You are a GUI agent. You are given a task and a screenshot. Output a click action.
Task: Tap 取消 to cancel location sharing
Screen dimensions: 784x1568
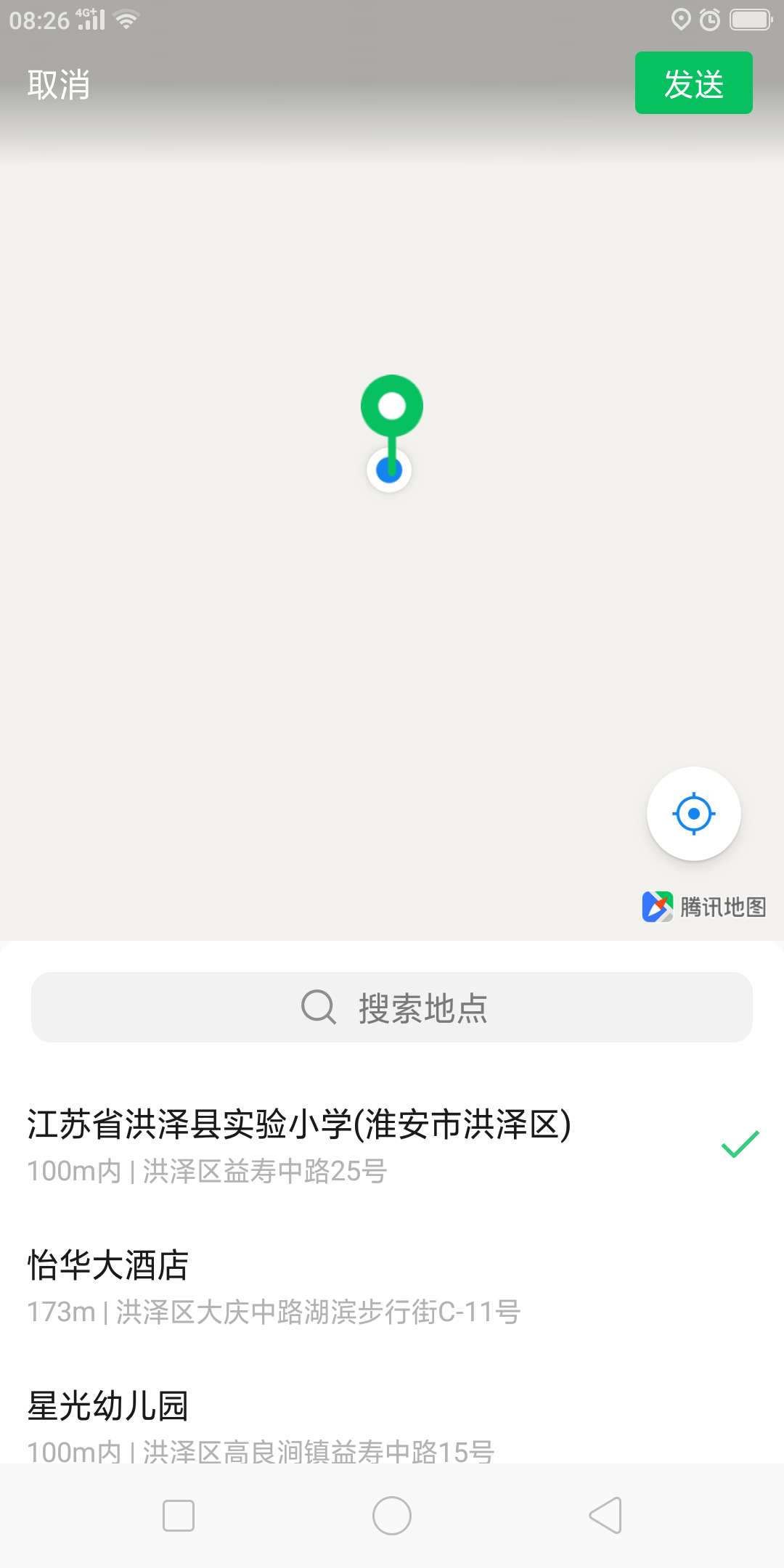point(59,85)
